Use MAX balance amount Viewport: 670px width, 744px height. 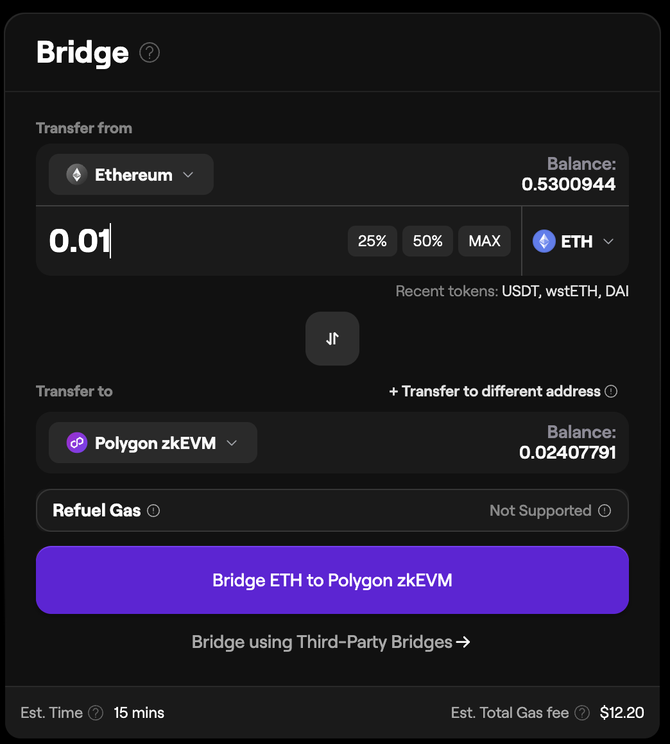point(484,241)
